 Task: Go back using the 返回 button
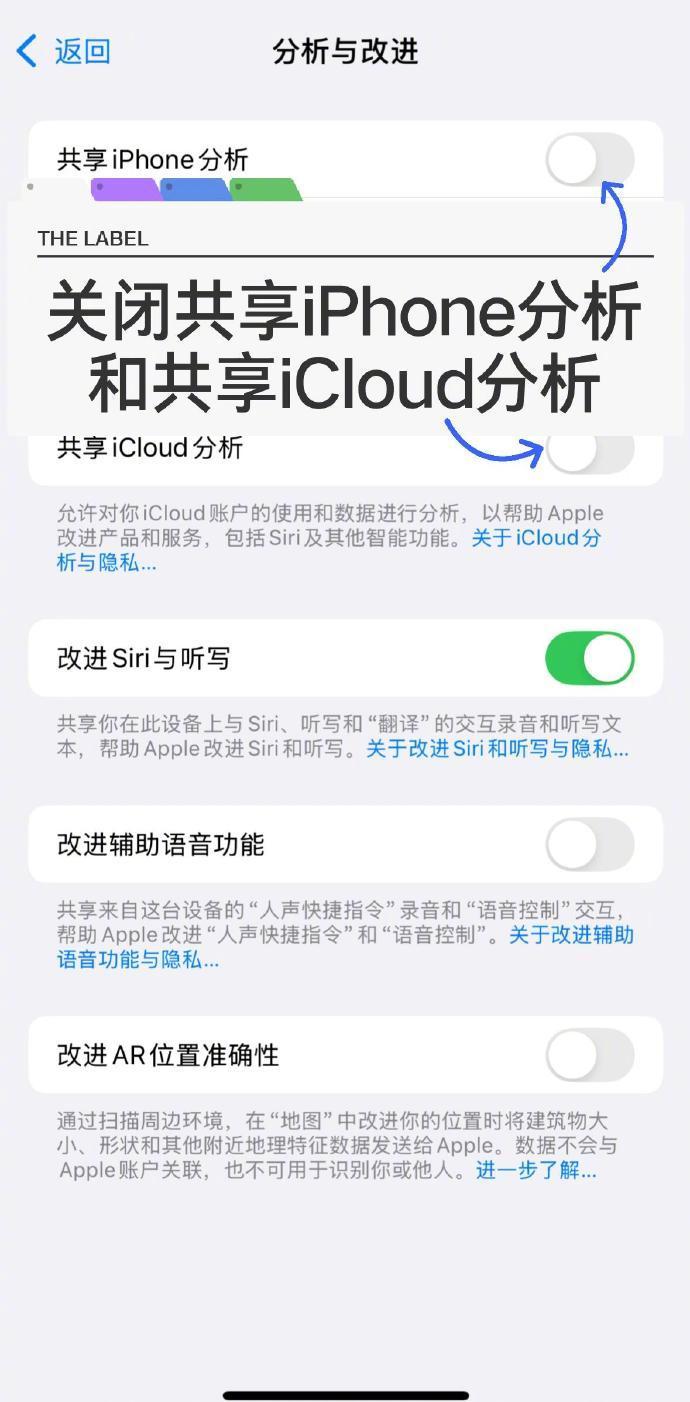pos(64,51)
